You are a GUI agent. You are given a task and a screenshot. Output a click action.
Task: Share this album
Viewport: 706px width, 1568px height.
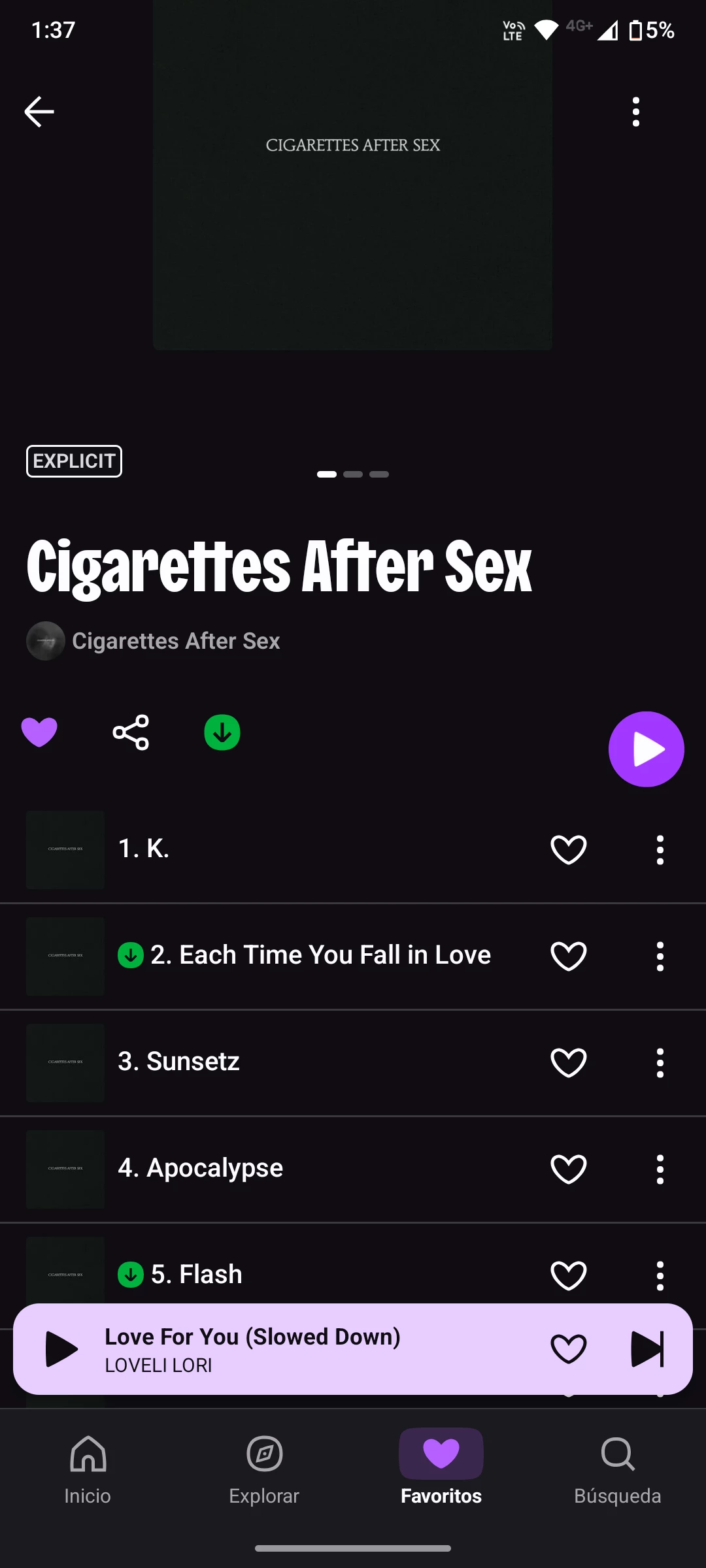tap(131, 732)
